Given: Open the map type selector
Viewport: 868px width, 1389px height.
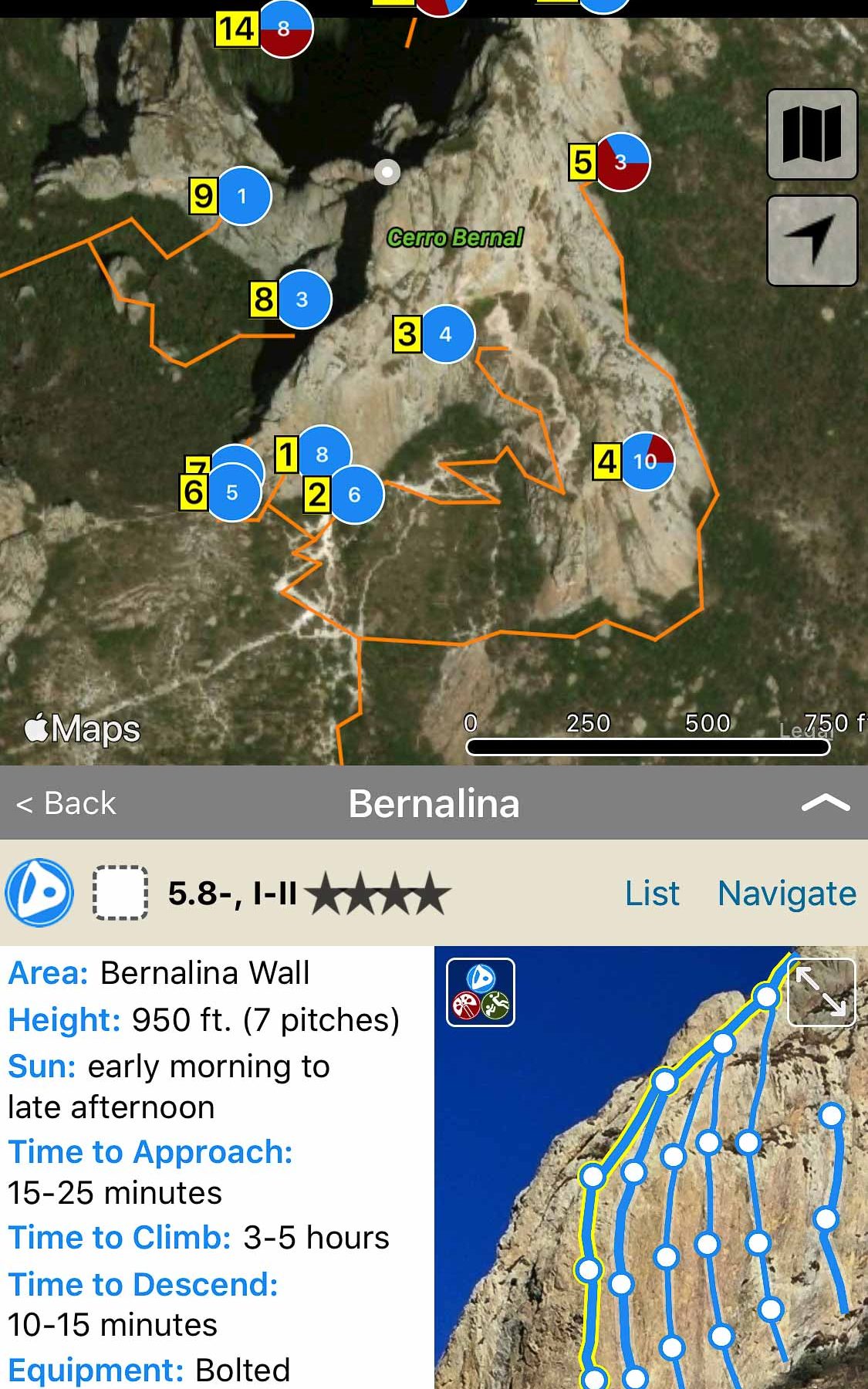Looking at the screenshot, I should (812, 134).
